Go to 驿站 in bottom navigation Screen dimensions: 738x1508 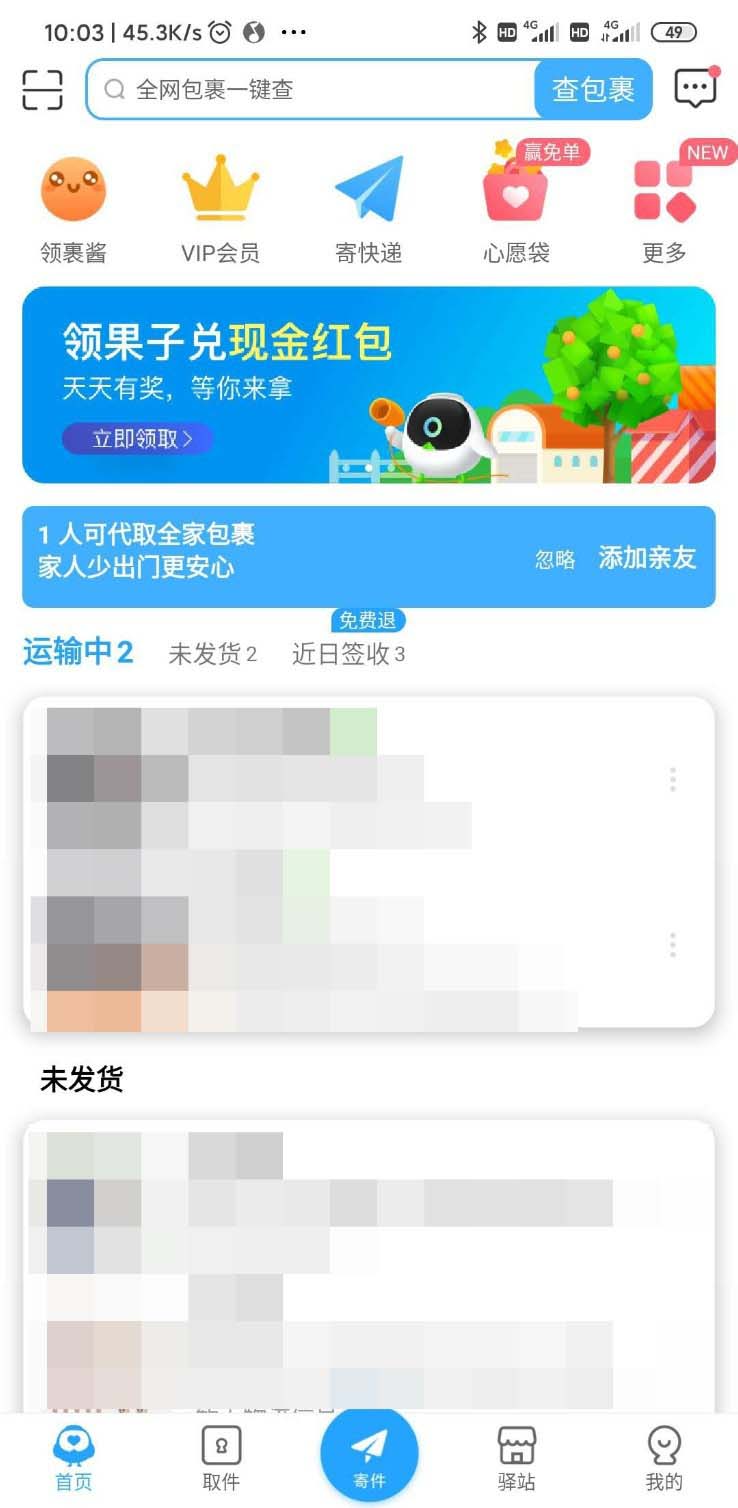click(516, 1459)
